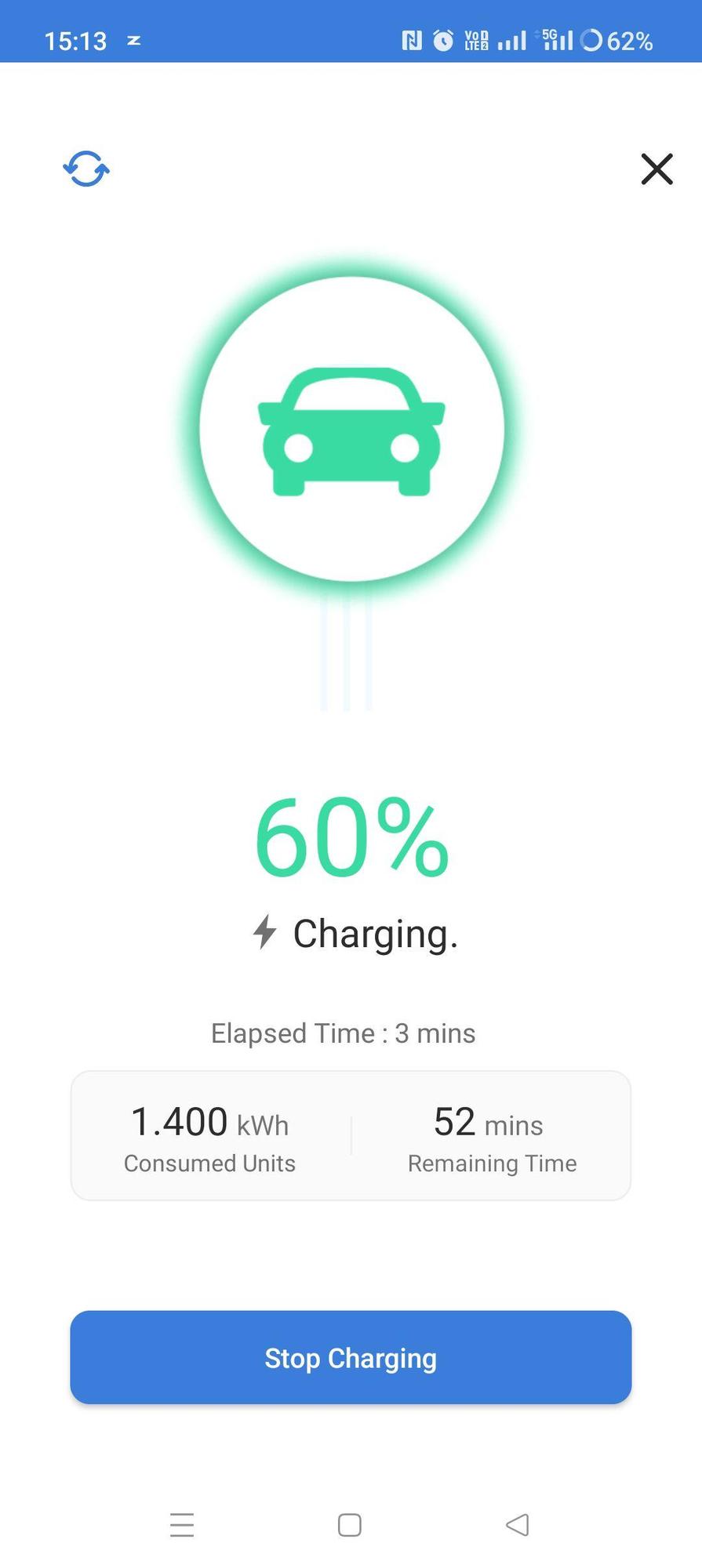Refresh the charging status
The image size is (702, 1568).
click(86, 169)
